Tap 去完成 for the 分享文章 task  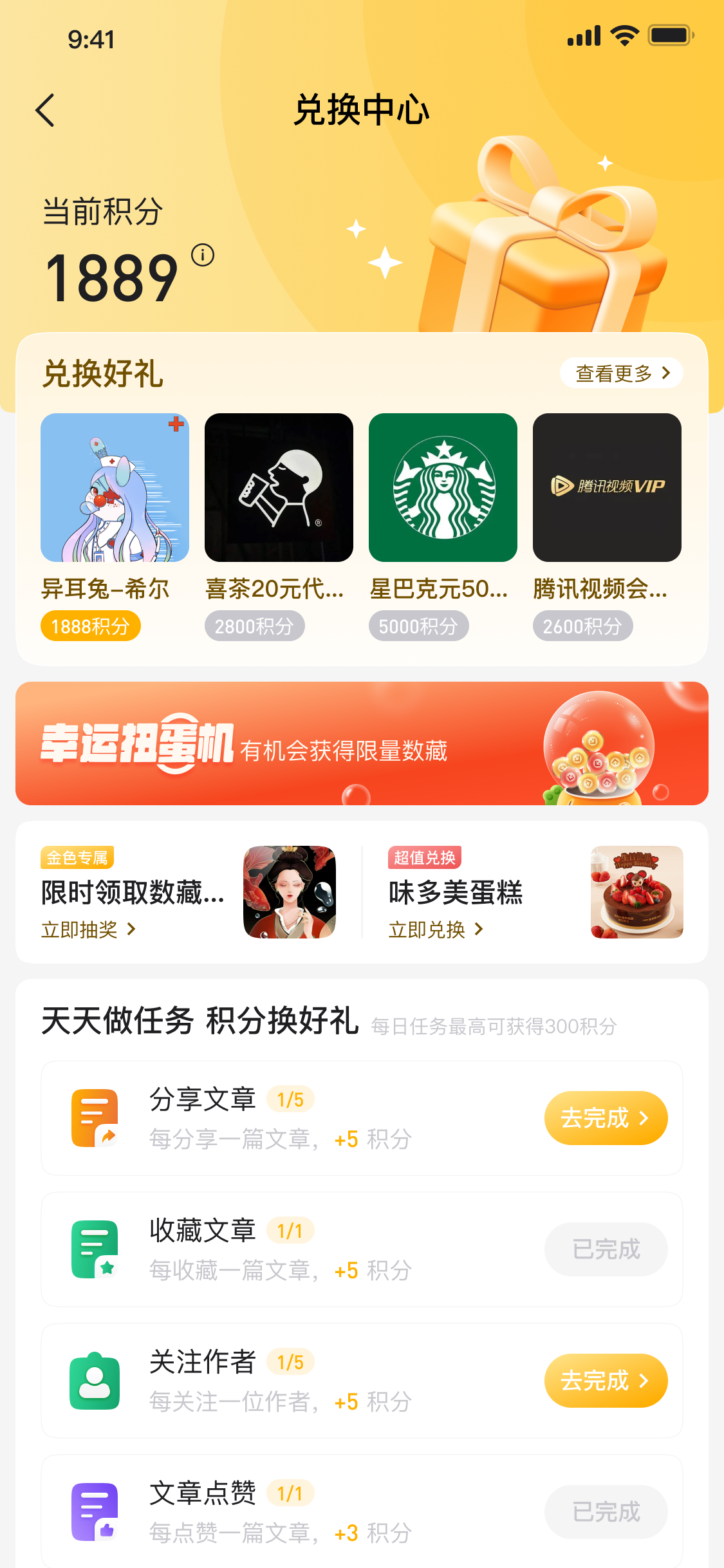click(606, 1118)
